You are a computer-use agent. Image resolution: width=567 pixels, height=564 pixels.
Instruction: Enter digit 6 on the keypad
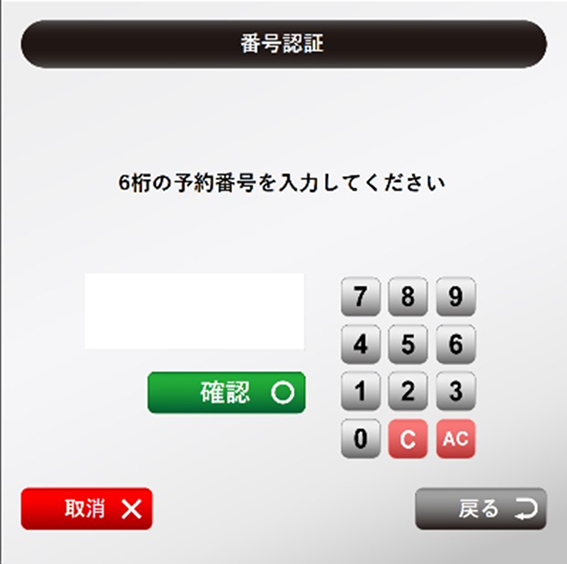click(456, 344)
